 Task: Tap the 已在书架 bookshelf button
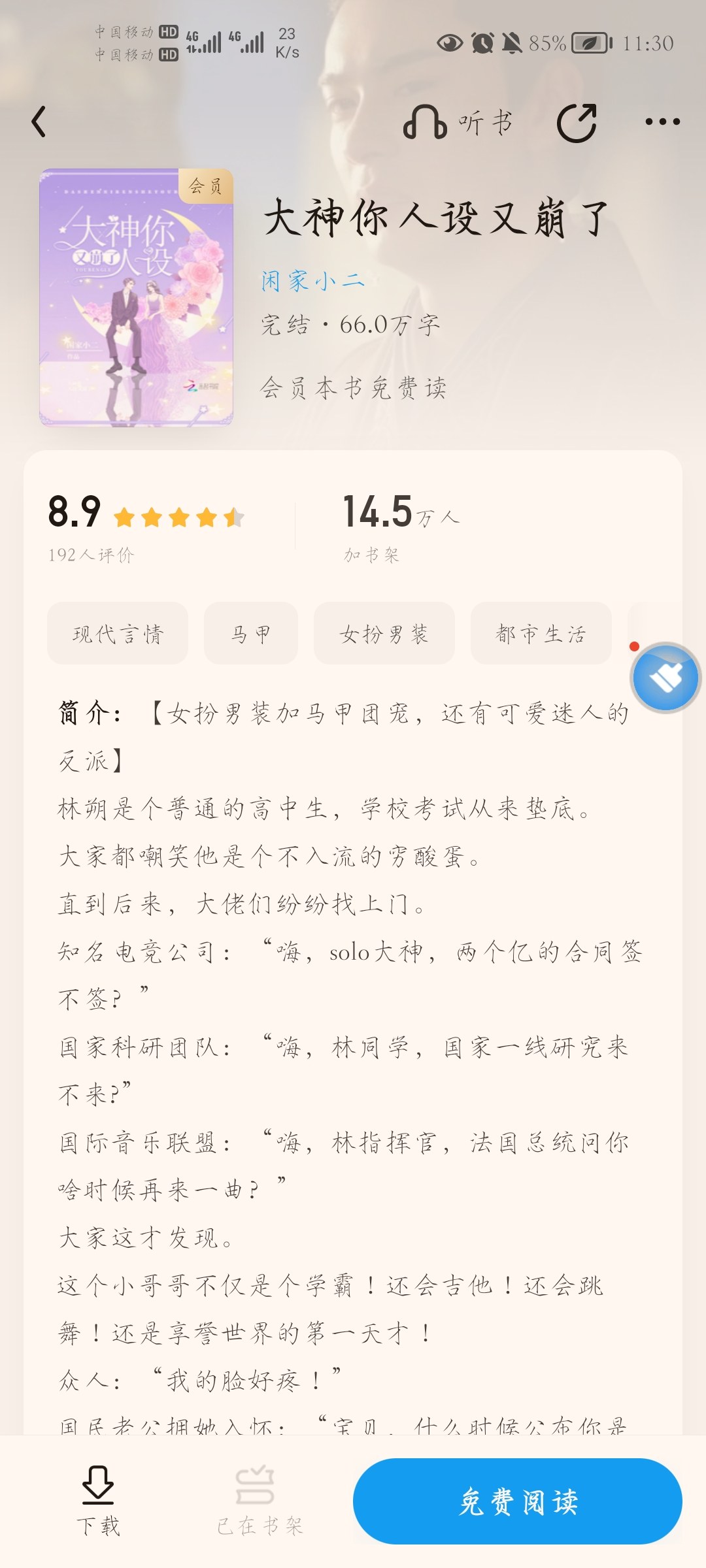click(x=260, y=1501)
